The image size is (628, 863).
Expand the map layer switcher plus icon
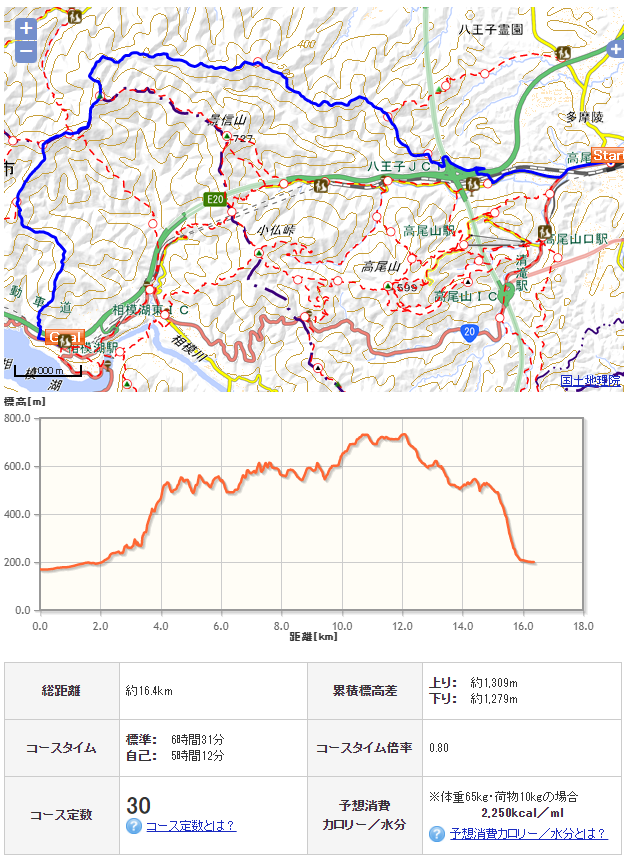point(616,49)
